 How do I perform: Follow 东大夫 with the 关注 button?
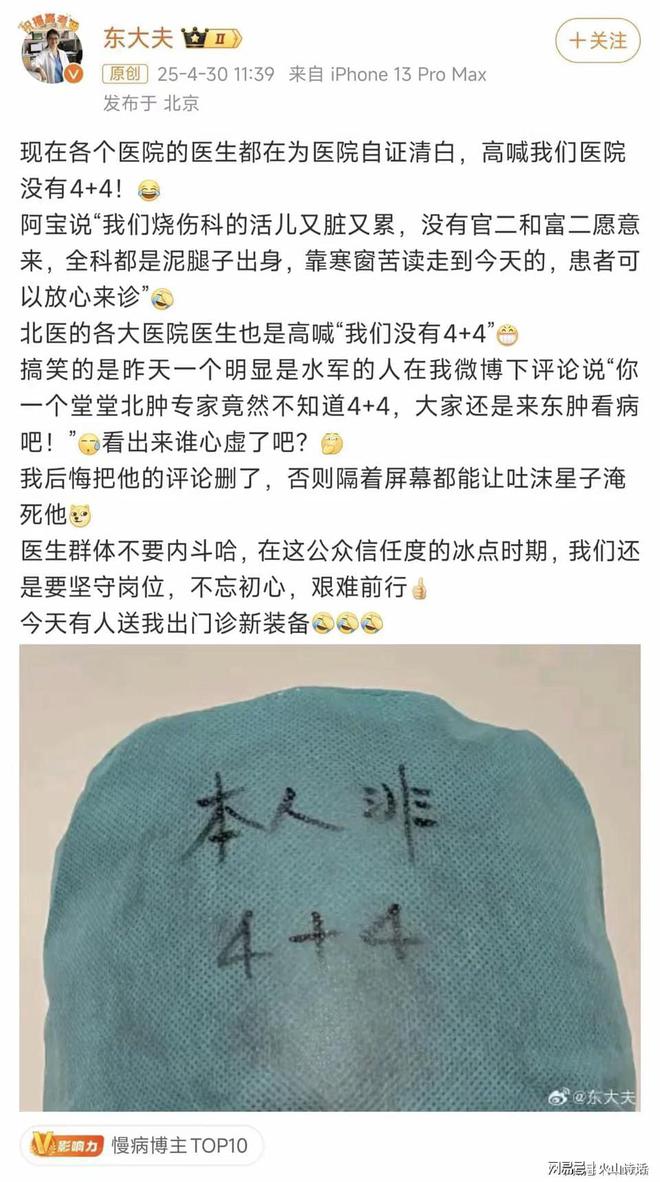(598, 41)
